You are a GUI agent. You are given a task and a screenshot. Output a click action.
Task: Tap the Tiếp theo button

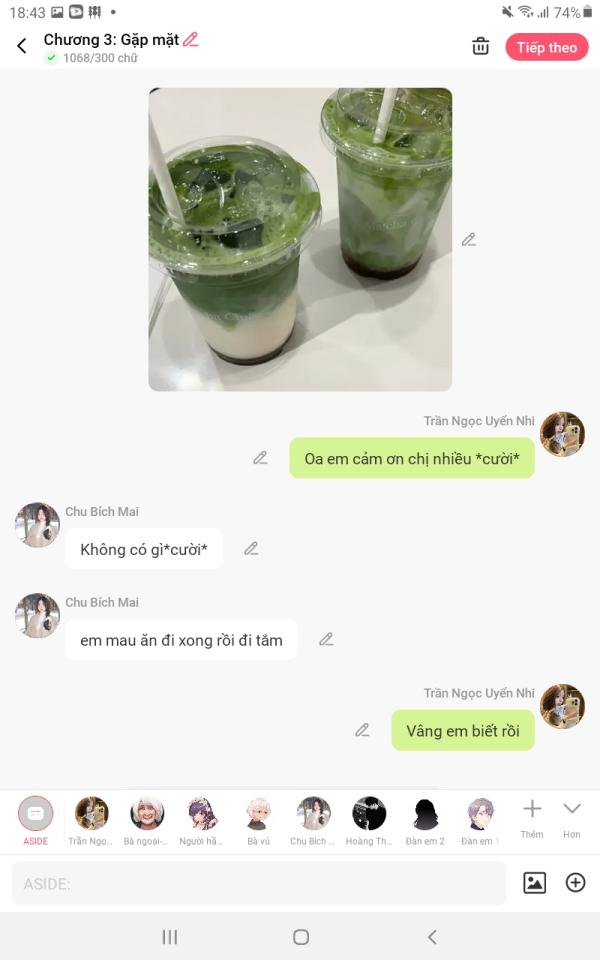coord(546,47)
